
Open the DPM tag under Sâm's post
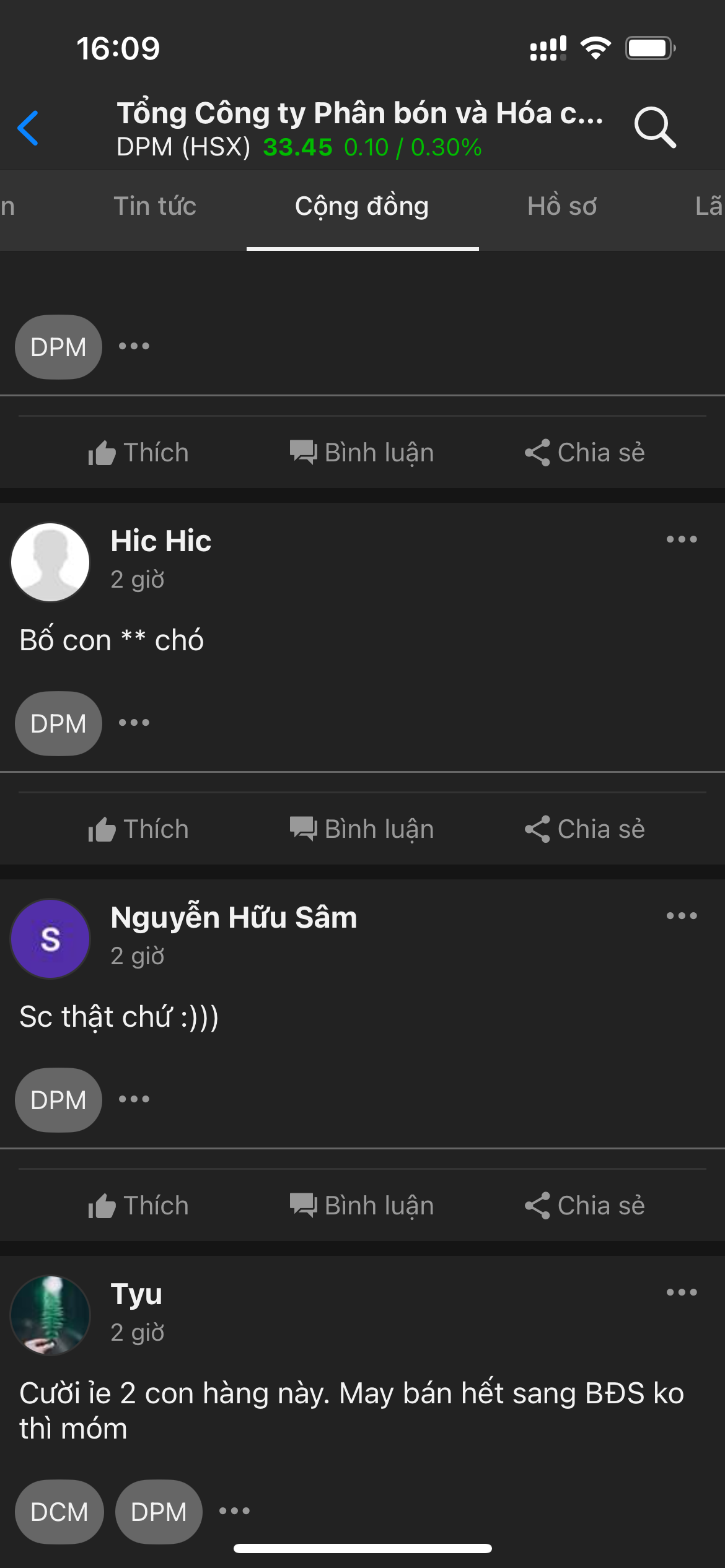pyautogui.click(x=58, y=1100)
